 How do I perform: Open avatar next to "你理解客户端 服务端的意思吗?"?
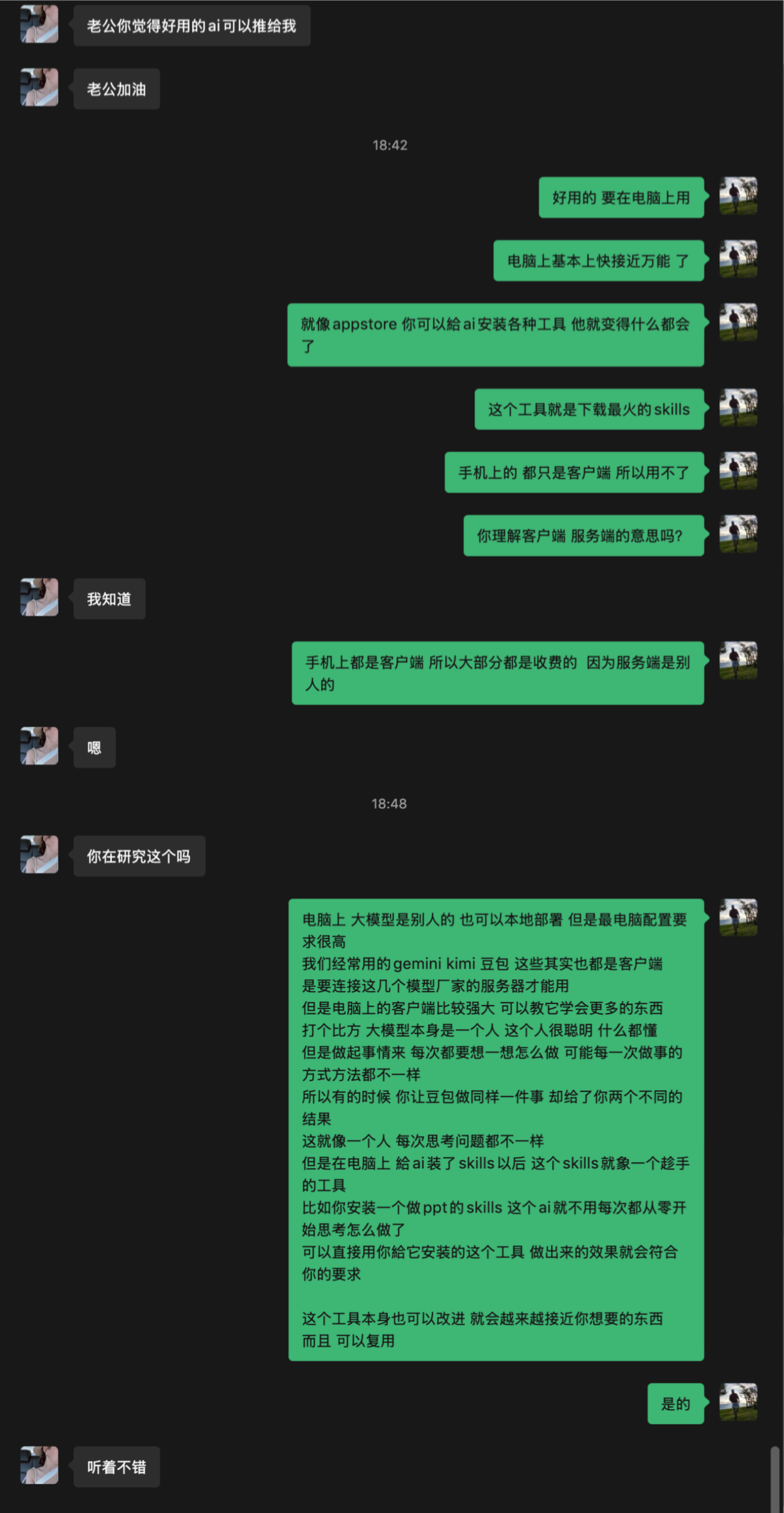point(737,534)
